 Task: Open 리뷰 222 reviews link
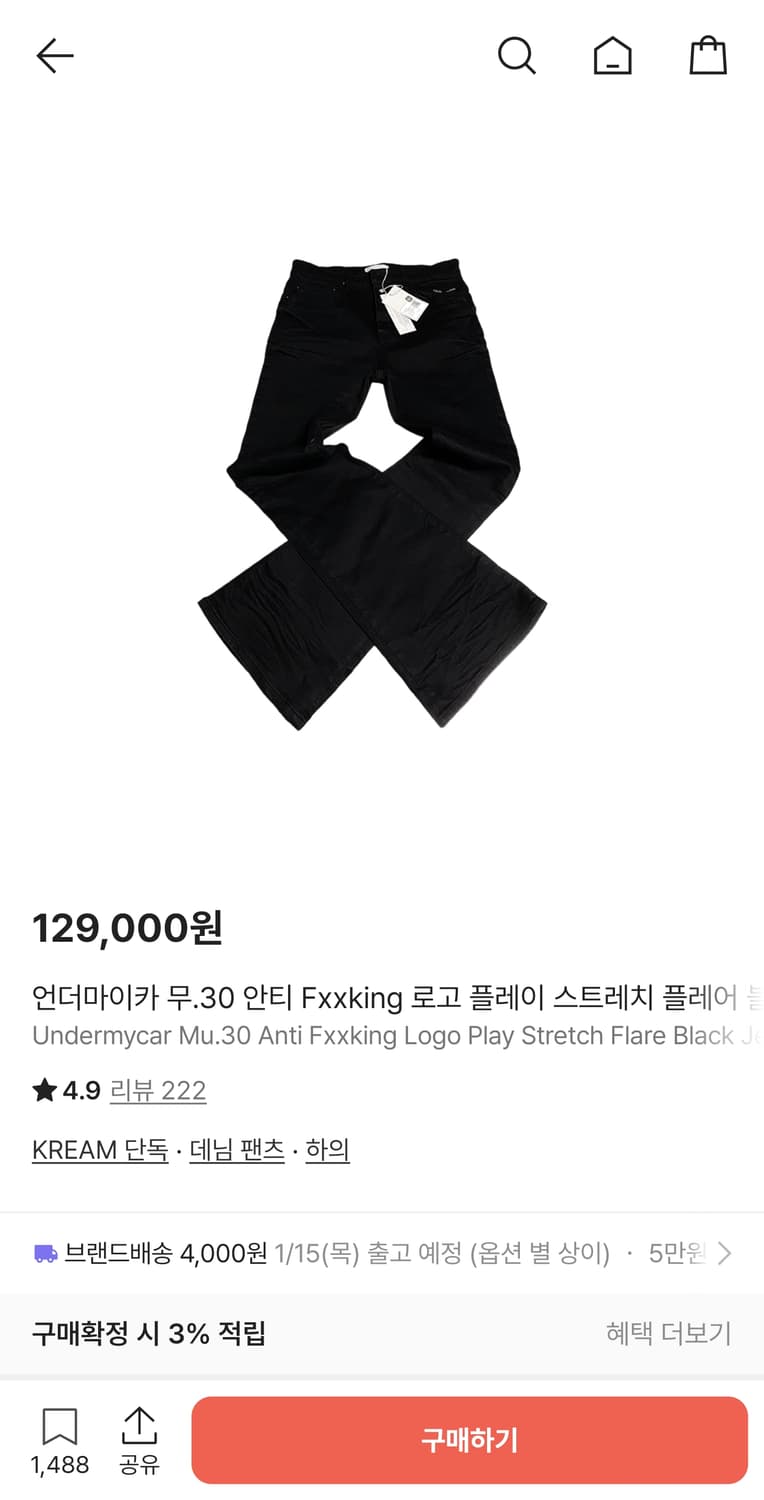pyautogui.click(x=158, y=1090)
